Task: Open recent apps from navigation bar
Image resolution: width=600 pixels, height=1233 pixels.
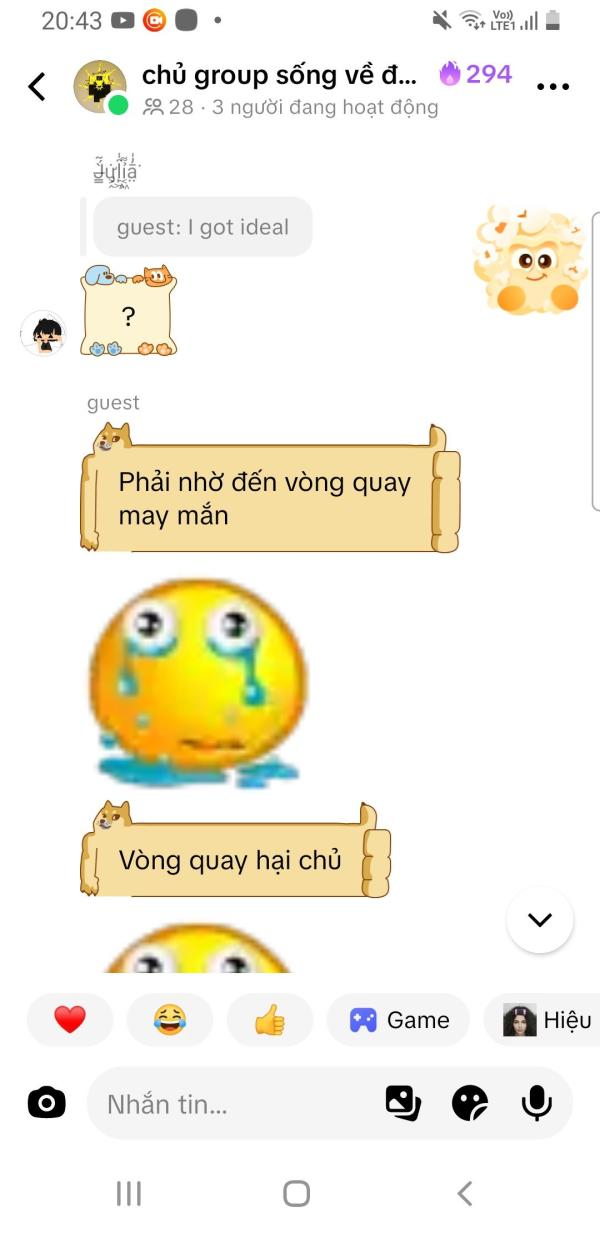Action: 129,1192
